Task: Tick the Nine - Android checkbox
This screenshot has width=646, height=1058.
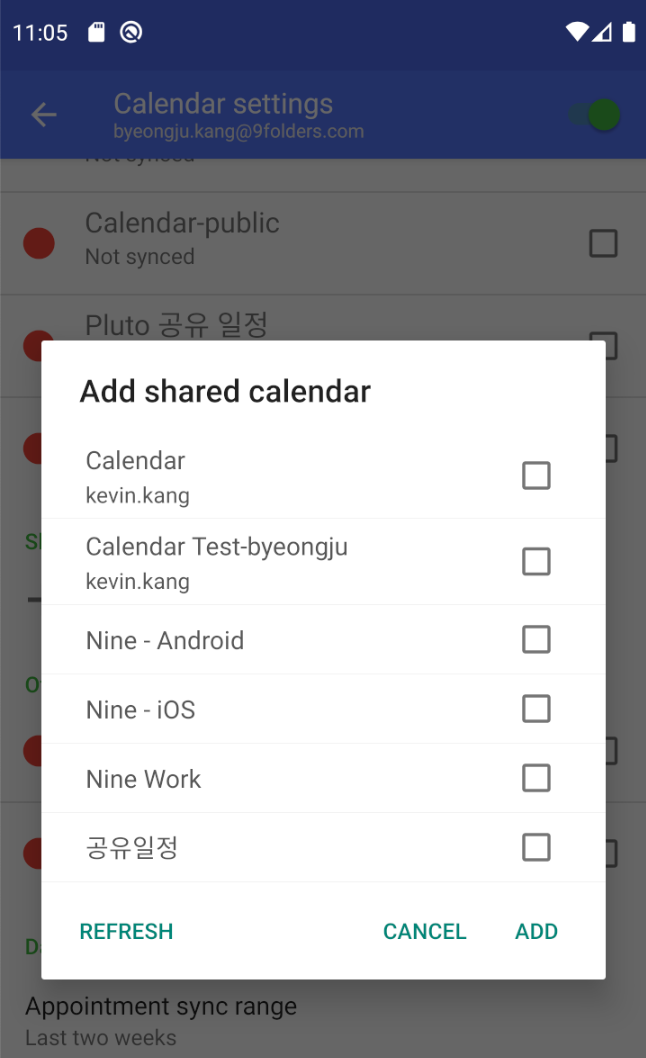Action: 536,640
